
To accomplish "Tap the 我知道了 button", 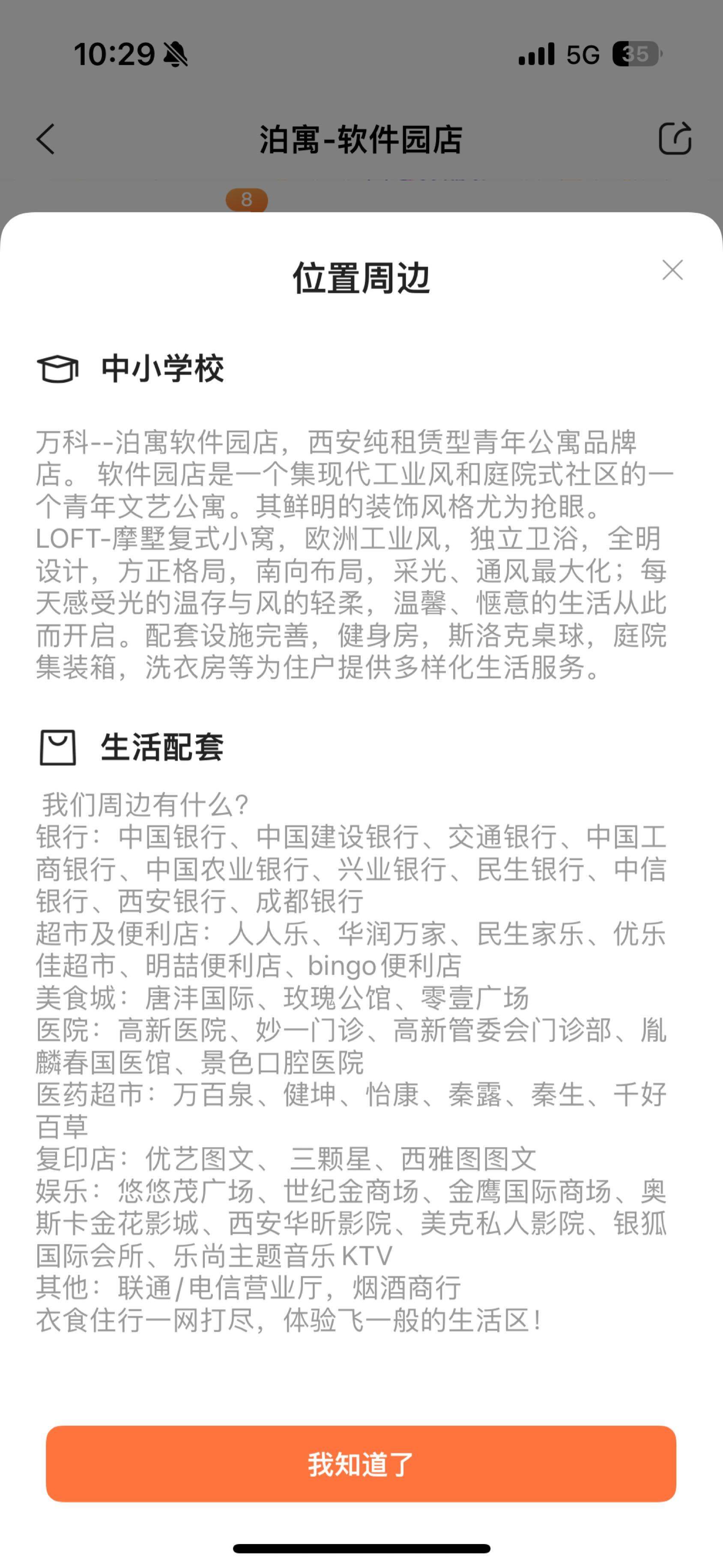I will pyautogui.click(x=361, y=1464).
